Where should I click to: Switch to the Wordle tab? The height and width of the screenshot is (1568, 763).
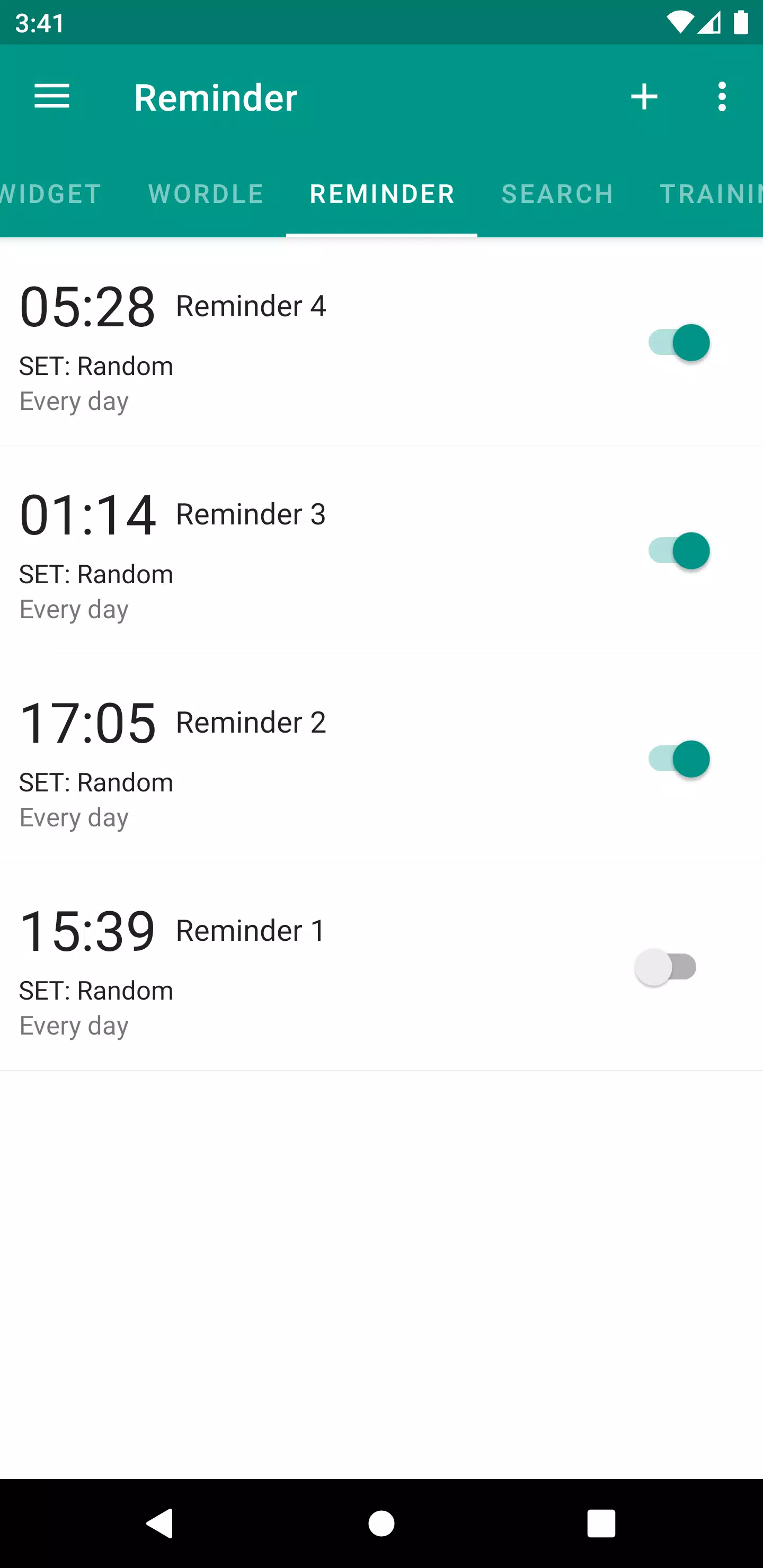(x=206, y=194)
